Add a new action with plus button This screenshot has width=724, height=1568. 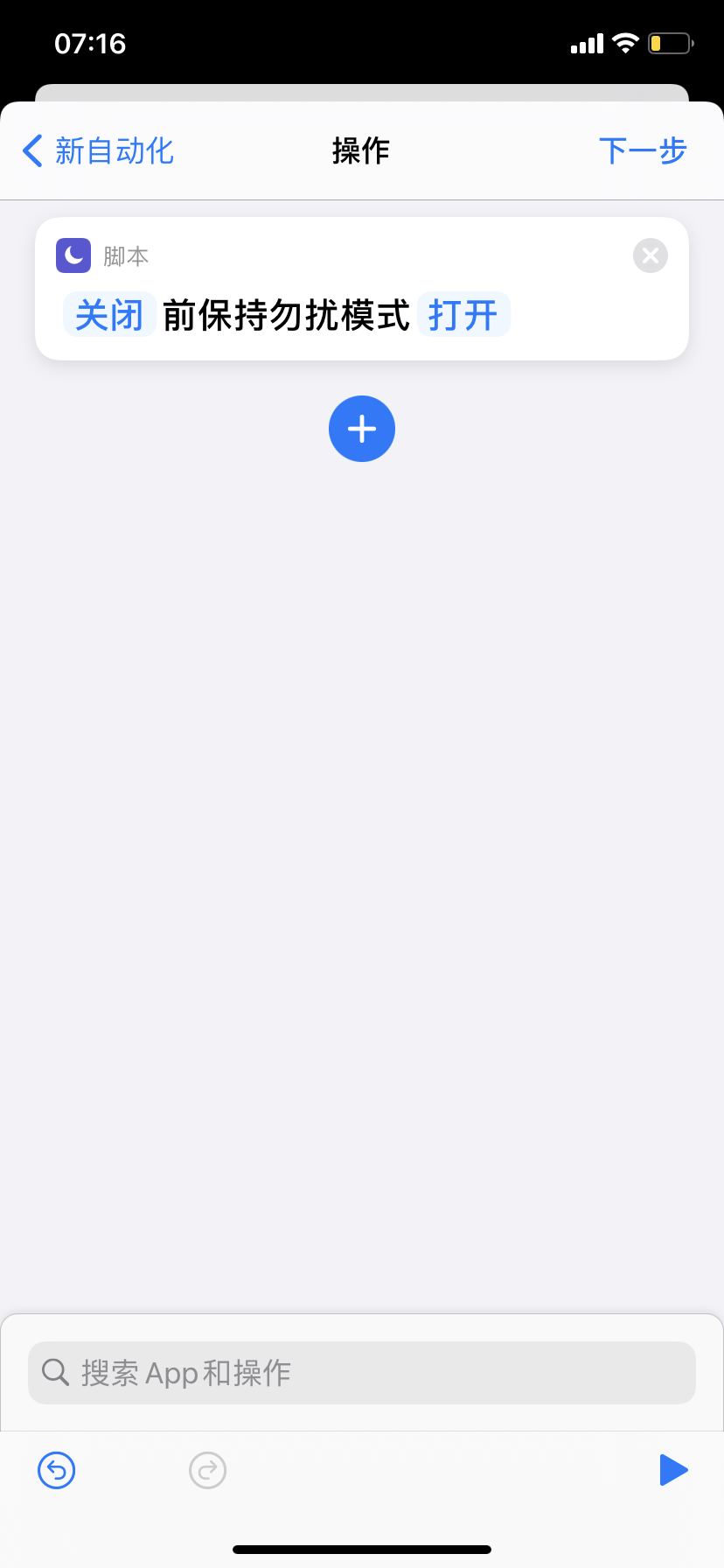(x=362, y=429)
